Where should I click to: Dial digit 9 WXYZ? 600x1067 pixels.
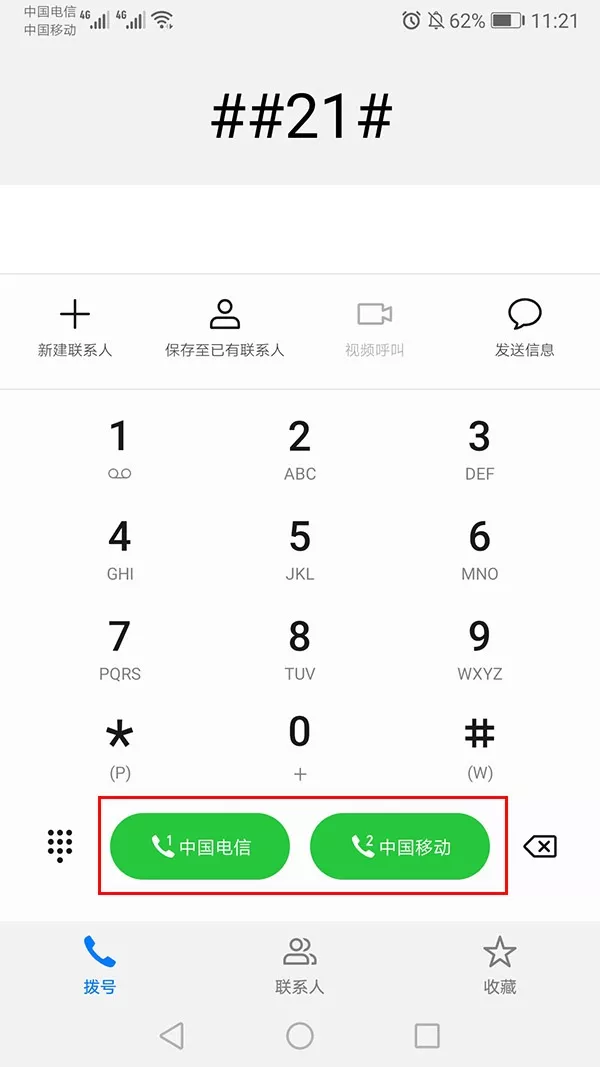coord(480,650)
